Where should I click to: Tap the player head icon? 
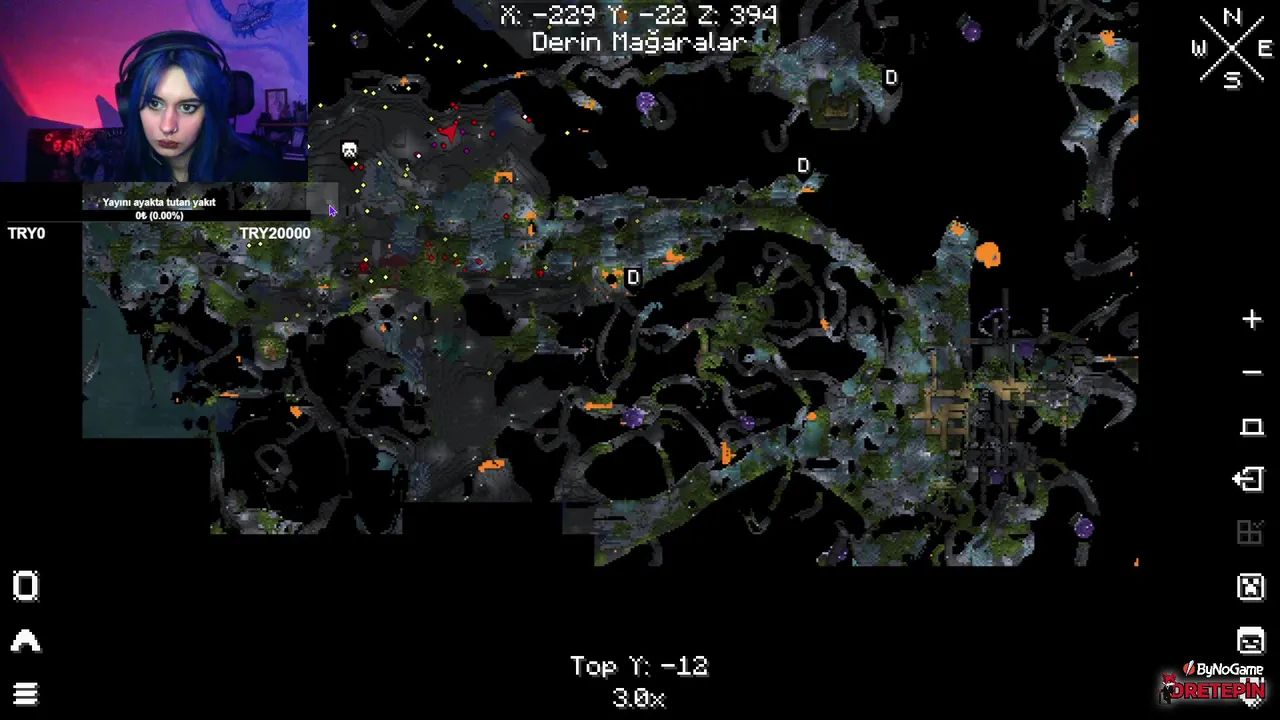[1251, 640]
